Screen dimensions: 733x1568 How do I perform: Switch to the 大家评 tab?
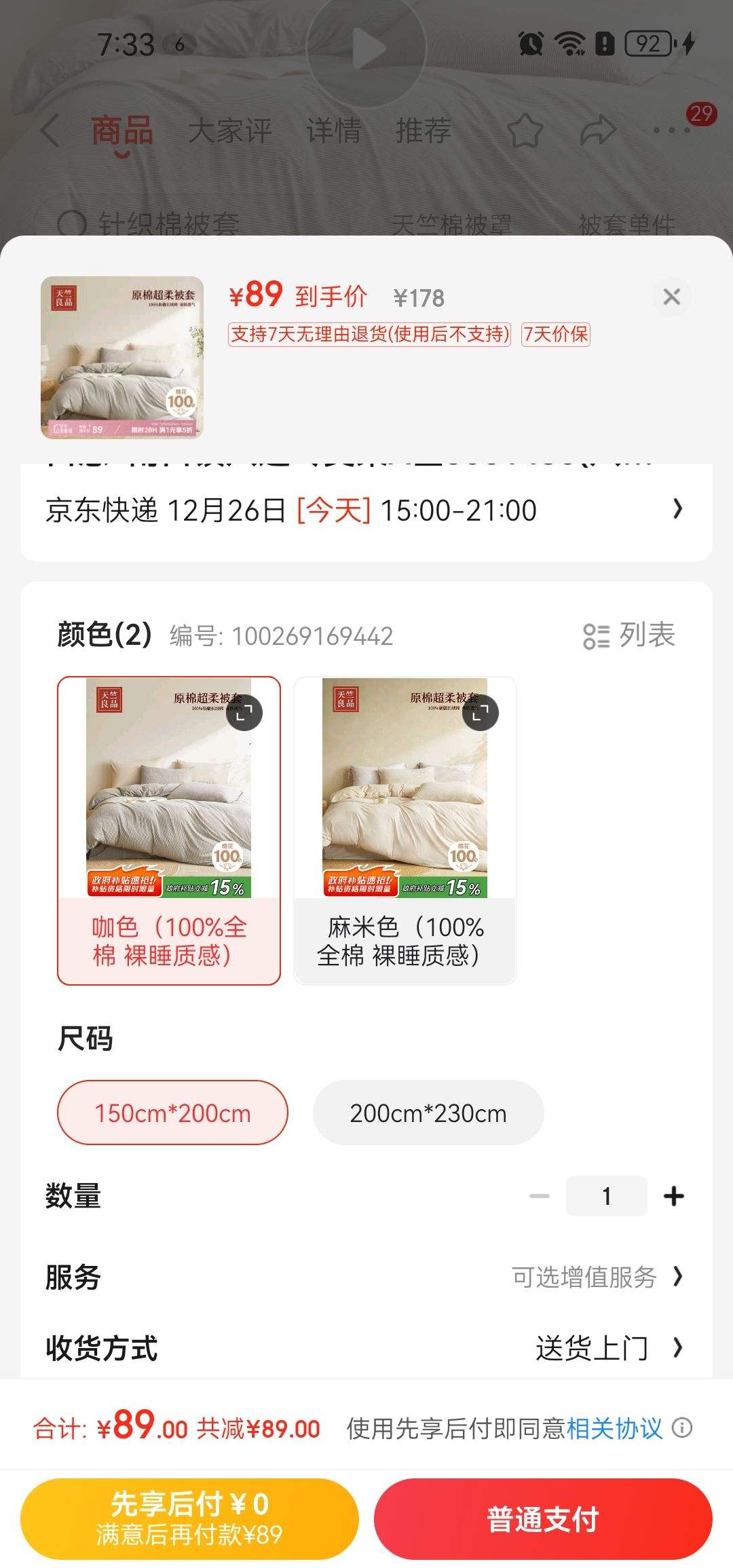pos(232,130)
